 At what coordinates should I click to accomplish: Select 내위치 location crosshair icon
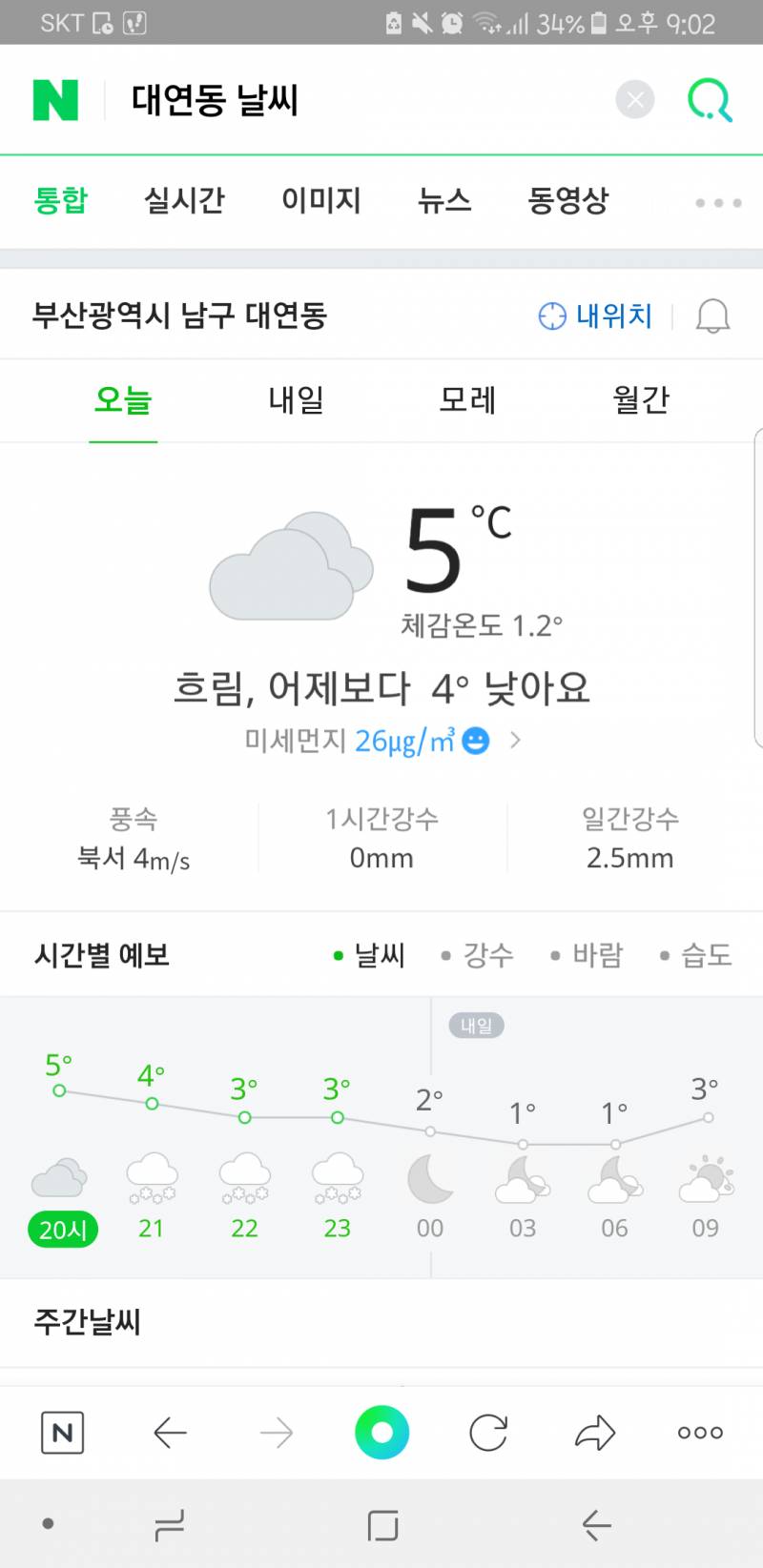tap(551, 316)
